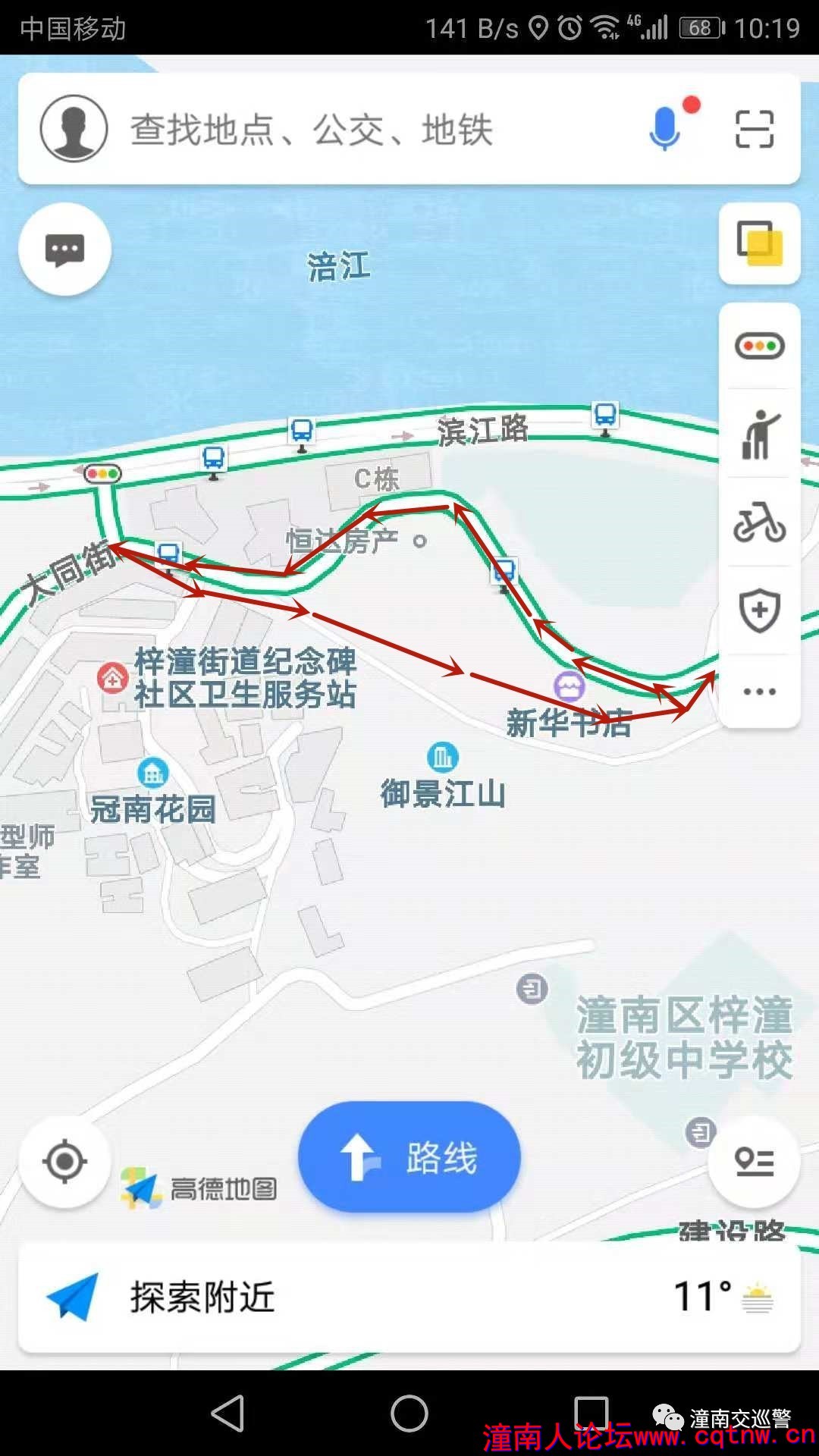Go back with the system back button
The image size is (819, 1456).
pyautogui.click(x=227, y=1414)
